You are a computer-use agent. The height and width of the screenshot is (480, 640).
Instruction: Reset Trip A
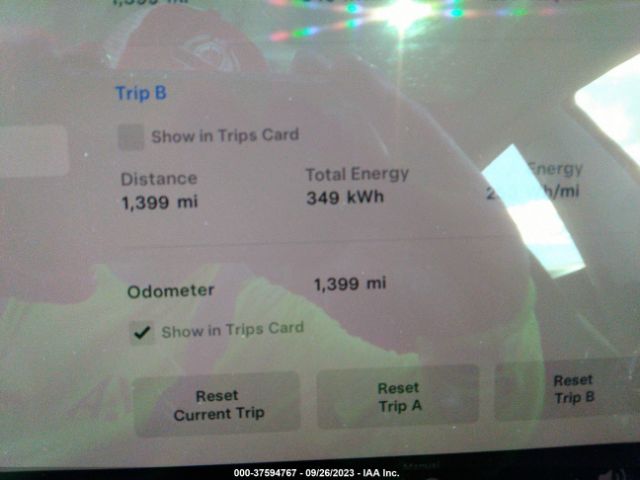pyautogui.click(x=398, y=397)
